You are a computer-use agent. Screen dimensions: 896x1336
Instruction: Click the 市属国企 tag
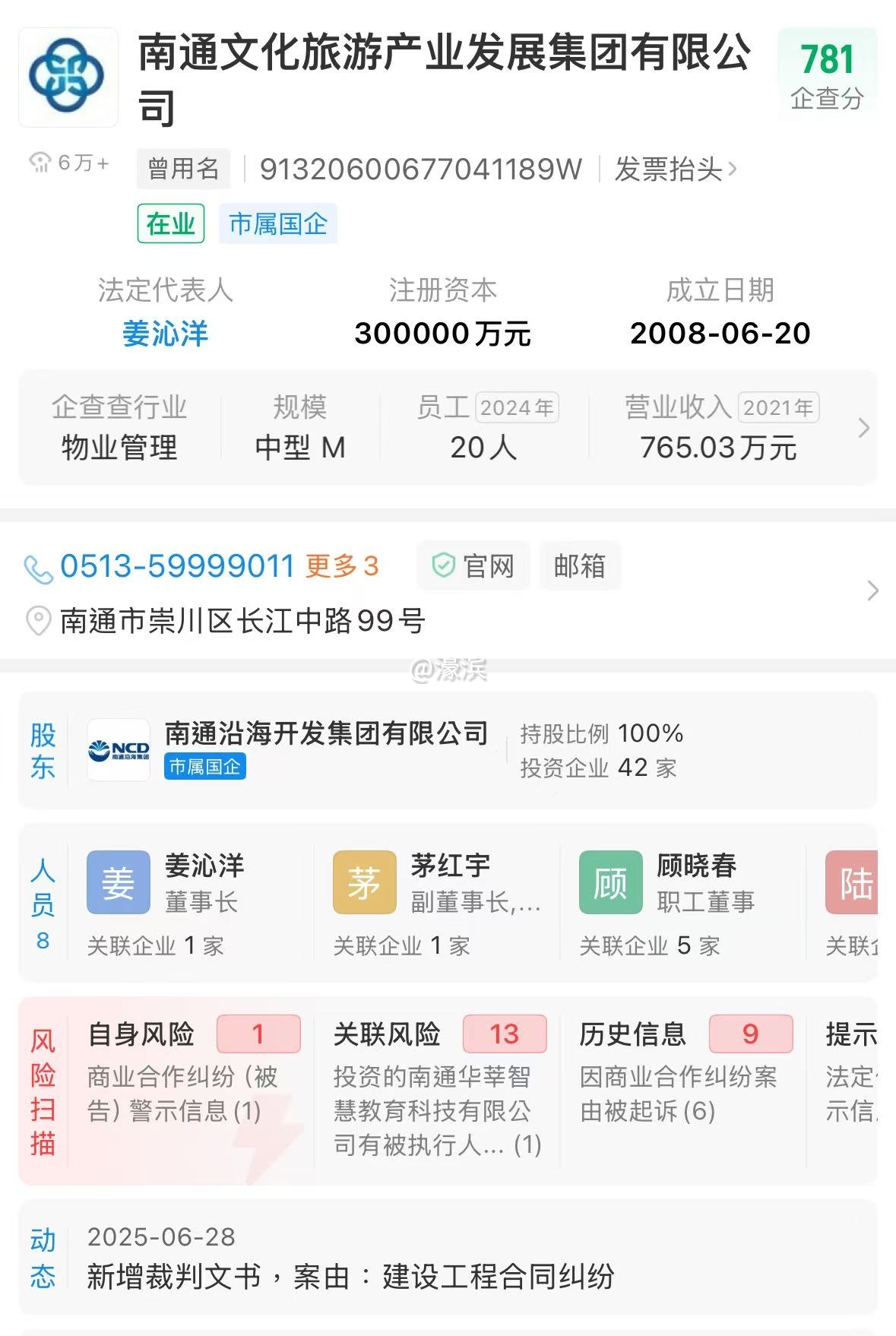point(277,223)
